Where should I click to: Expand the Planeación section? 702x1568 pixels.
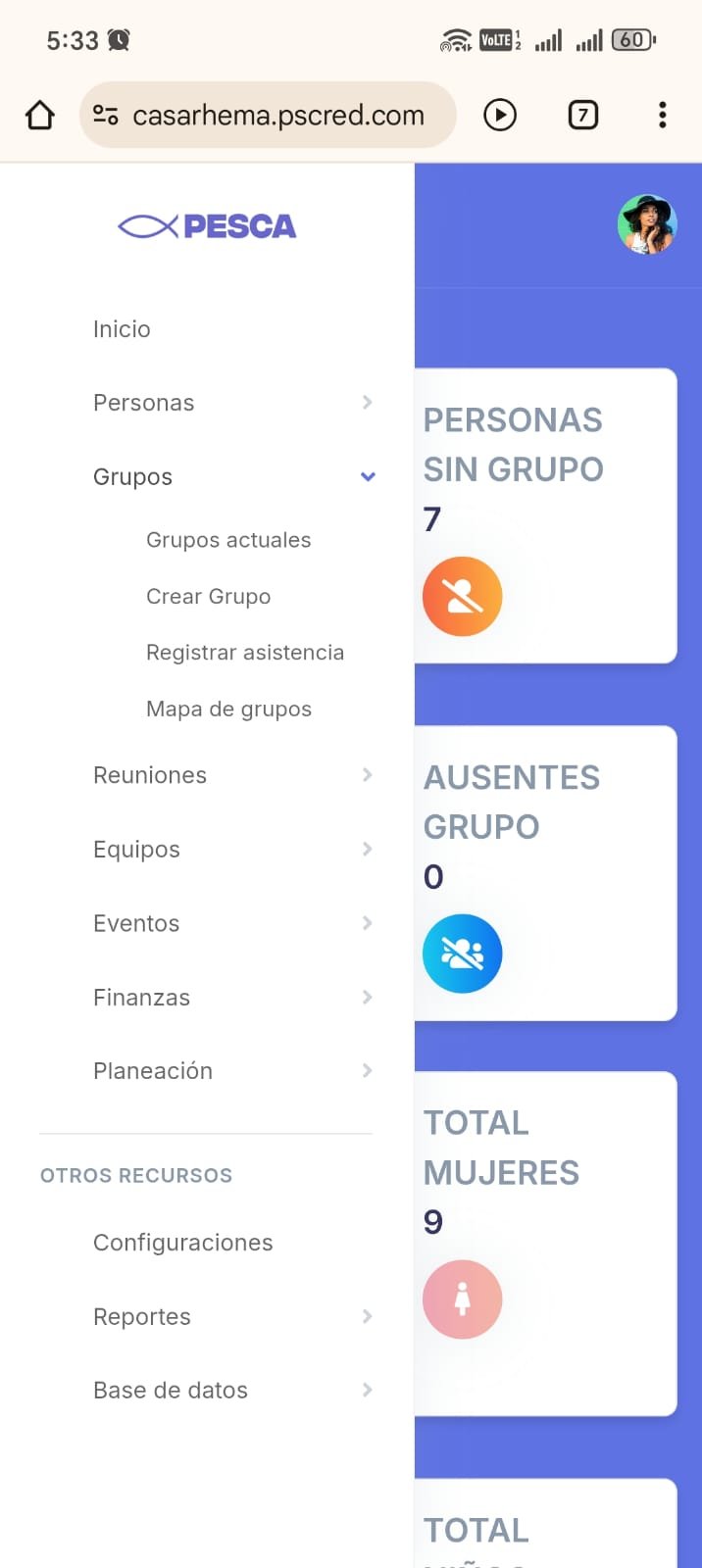coord(231,1071)
